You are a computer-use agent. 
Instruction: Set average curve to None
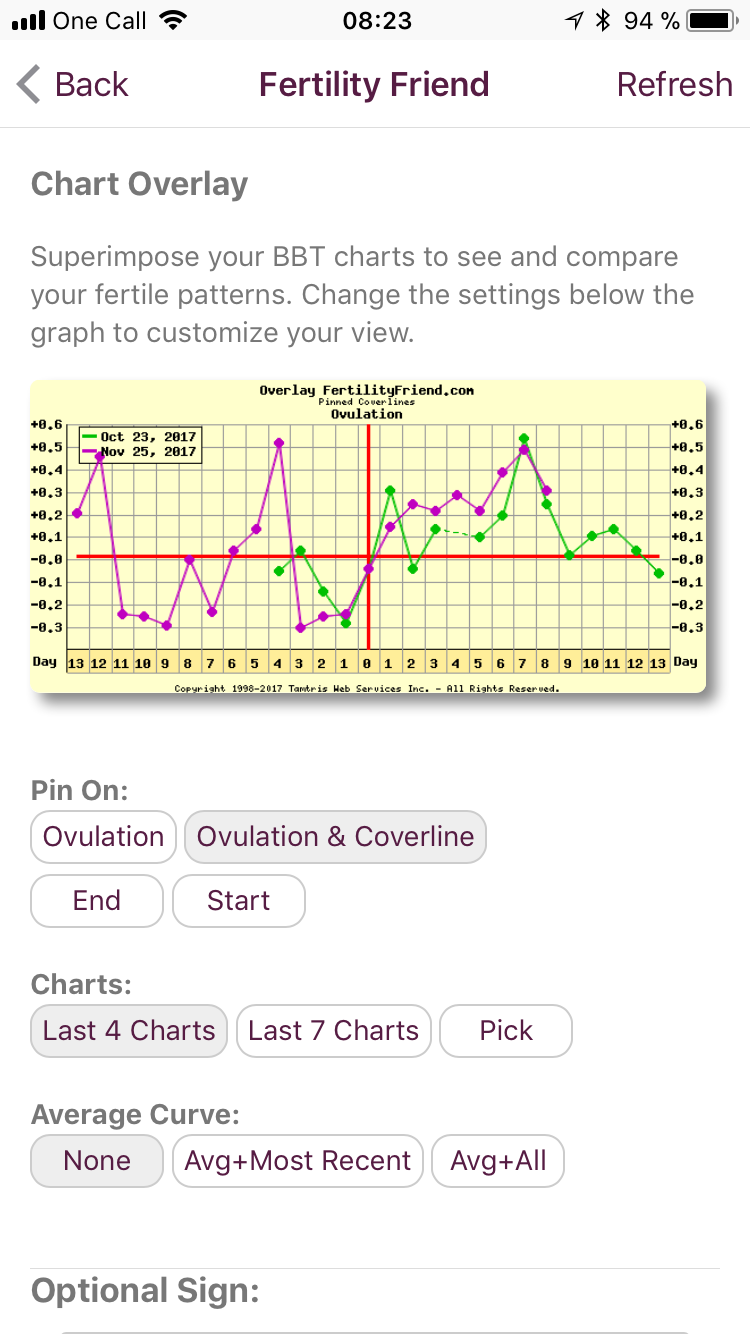pyautogui.click(x=96, y=1161)
